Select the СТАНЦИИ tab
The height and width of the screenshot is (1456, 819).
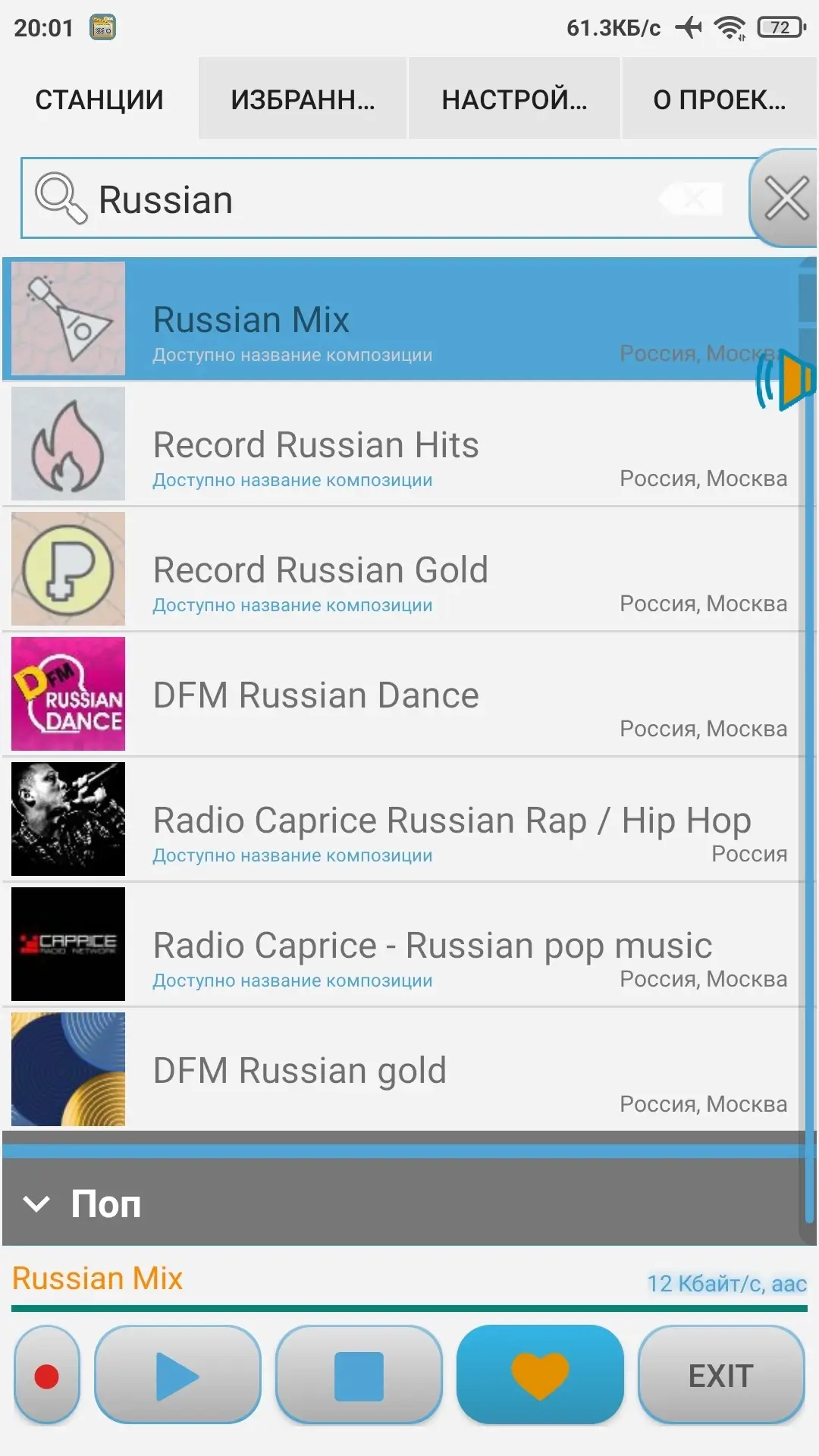(x=99, y=99)
